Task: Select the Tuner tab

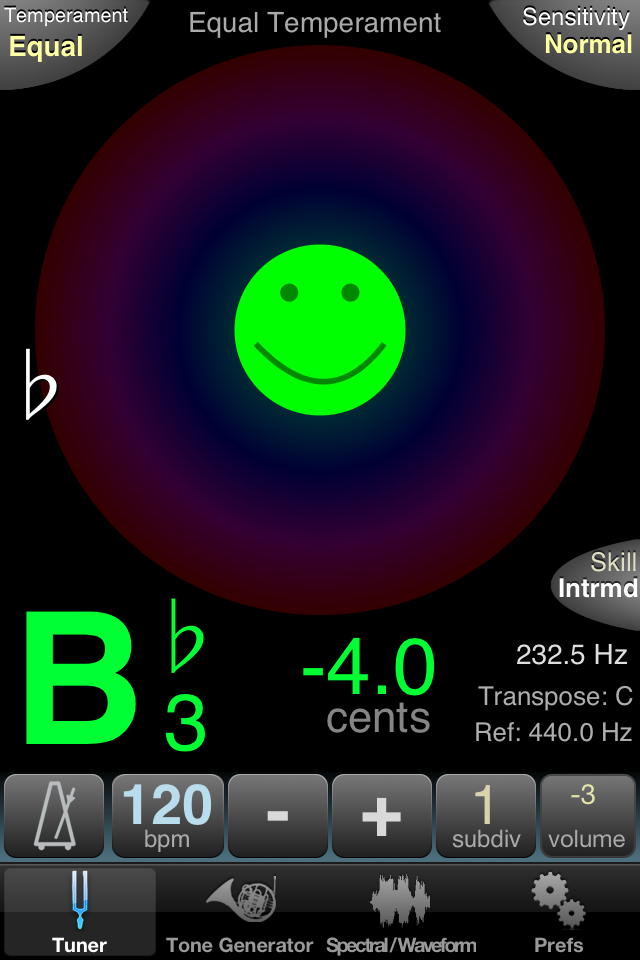Action: click(80, 912)
